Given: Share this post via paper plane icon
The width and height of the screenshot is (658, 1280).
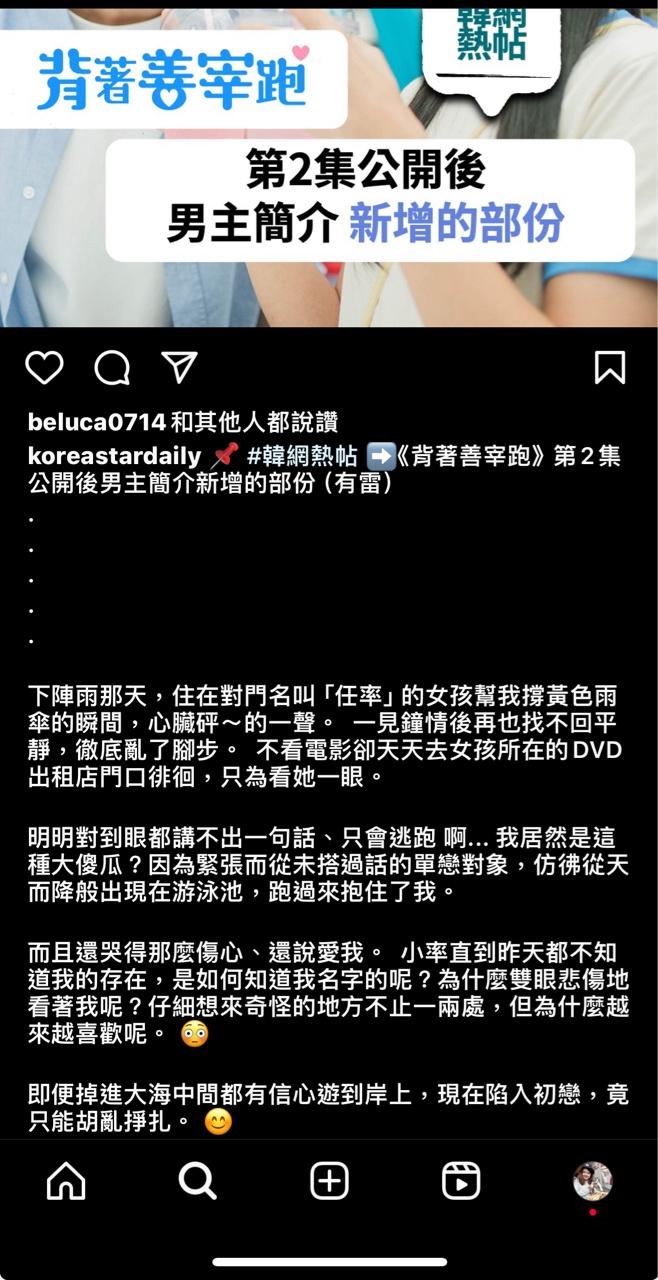Looking at the screenshot, I should tap(179, 367).
